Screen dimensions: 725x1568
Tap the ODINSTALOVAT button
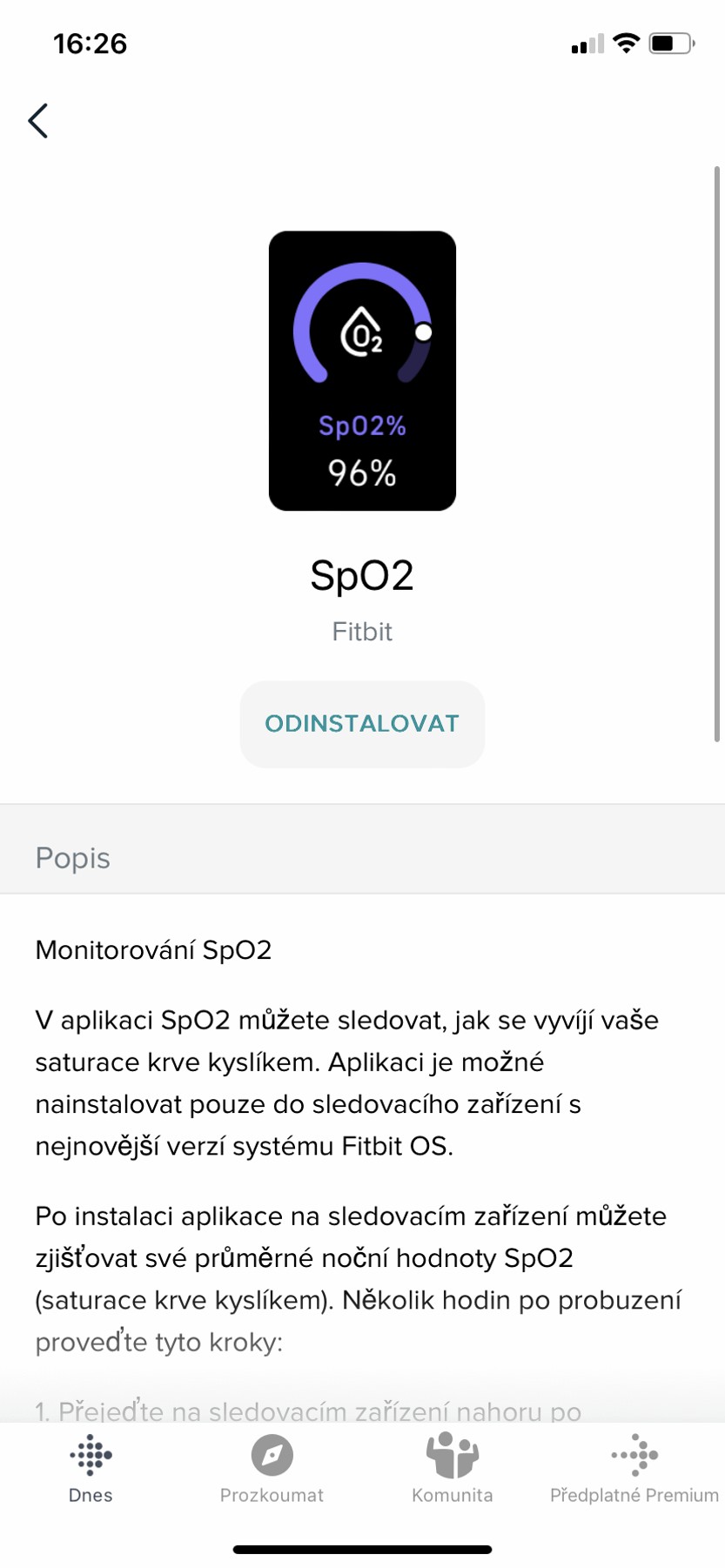tap(362, 724)
